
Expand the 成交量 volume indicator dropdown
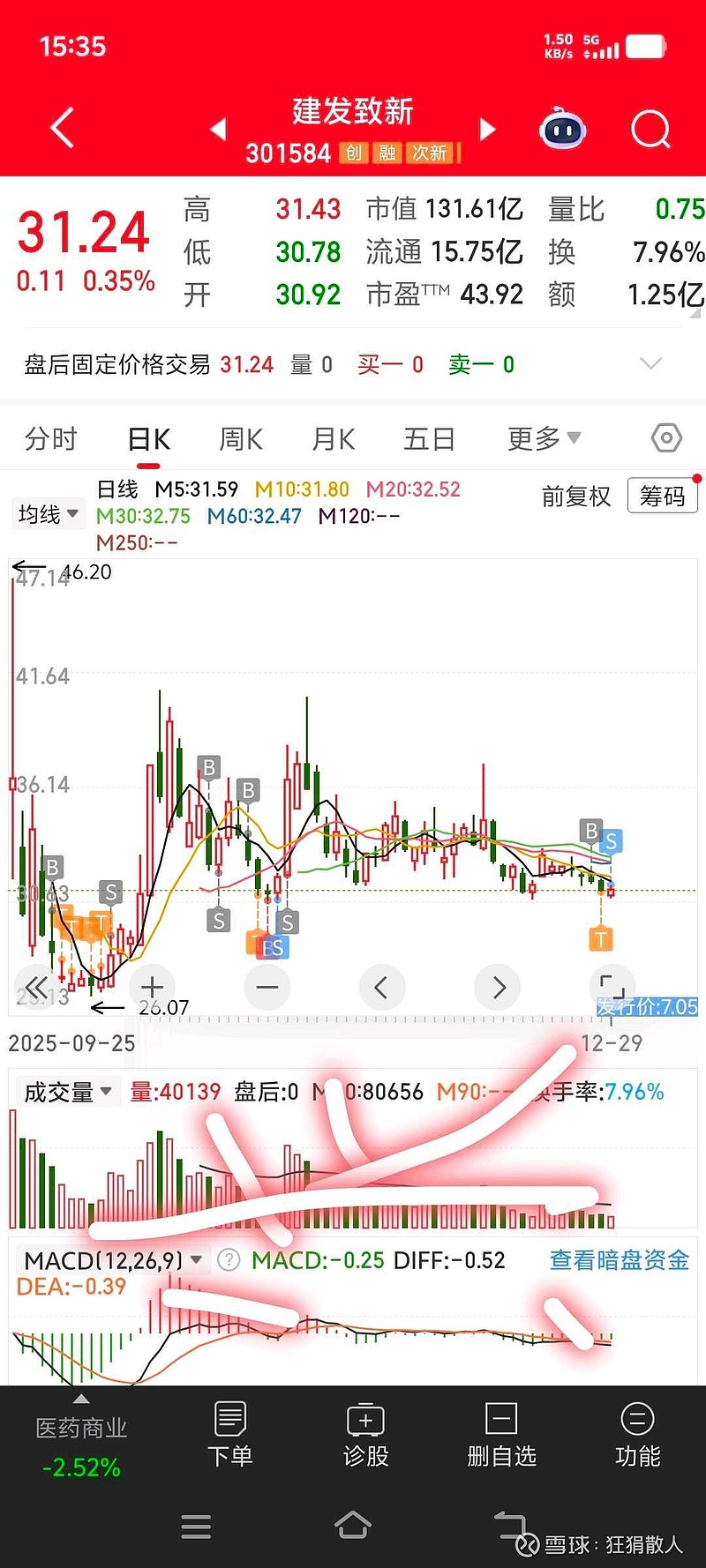[68, 1091]
